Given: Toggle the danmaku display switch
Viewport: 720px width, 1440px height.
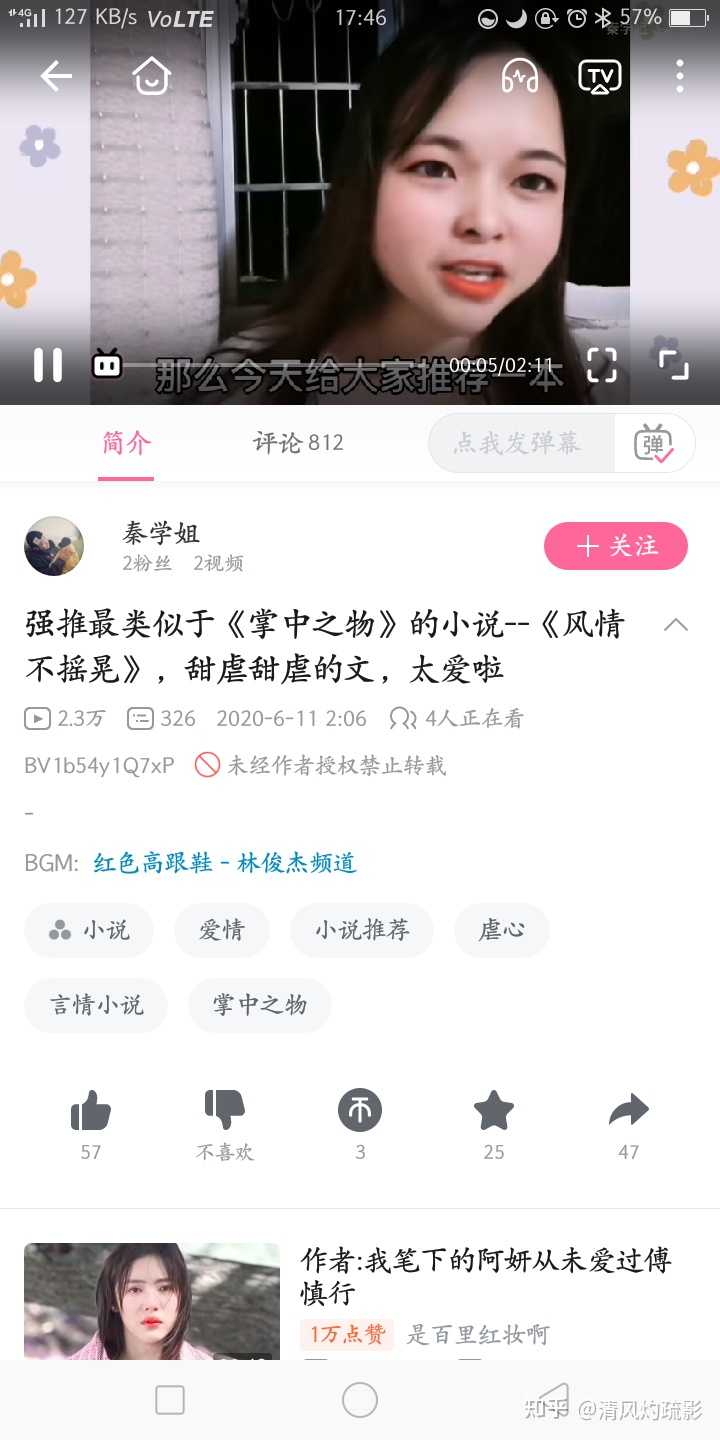Looking at the screenshot, I should click(x=654, y=443).
